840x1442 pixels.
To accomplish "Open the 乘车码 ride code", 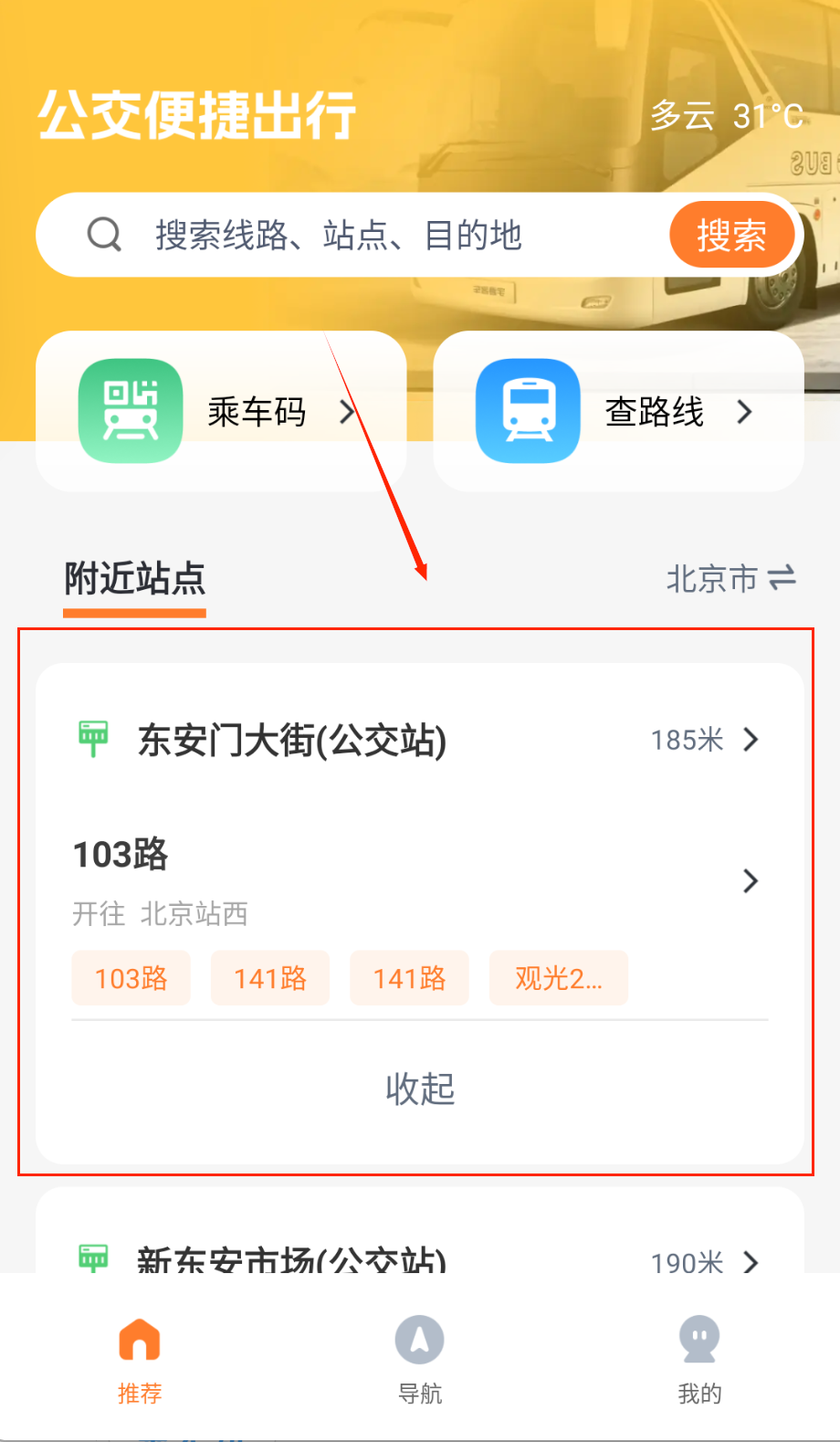I will click(221, 412).
